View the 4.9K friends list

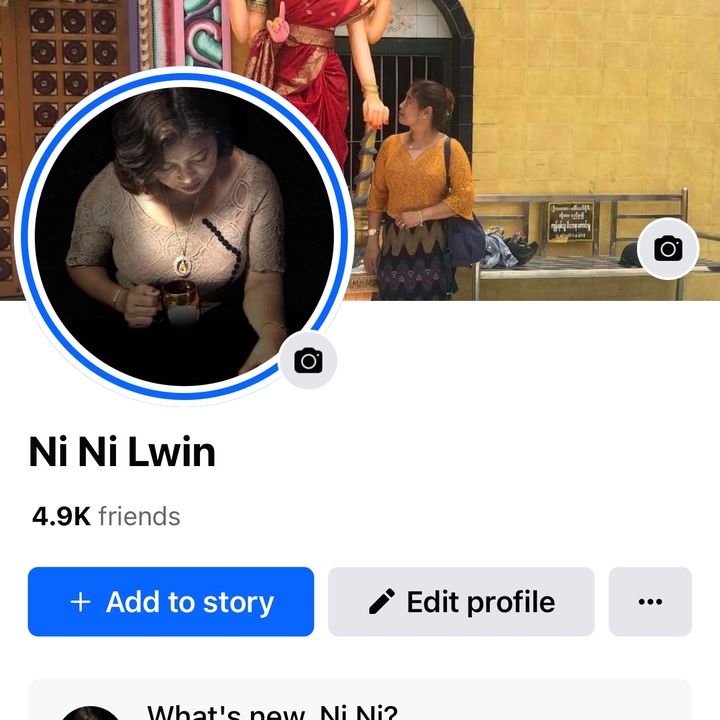point(106,516)
